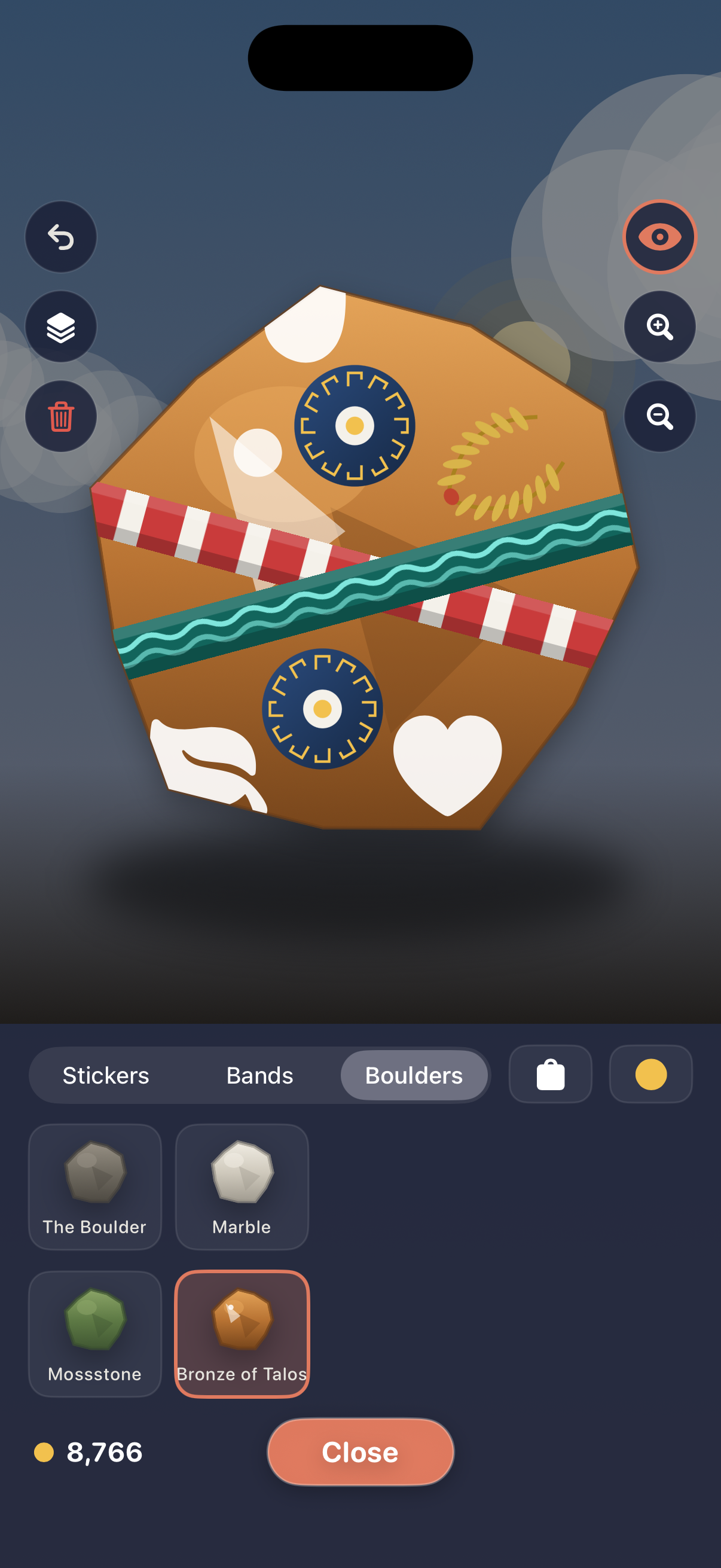
Task: Close the customization panel
Action: pos(361,1453)
